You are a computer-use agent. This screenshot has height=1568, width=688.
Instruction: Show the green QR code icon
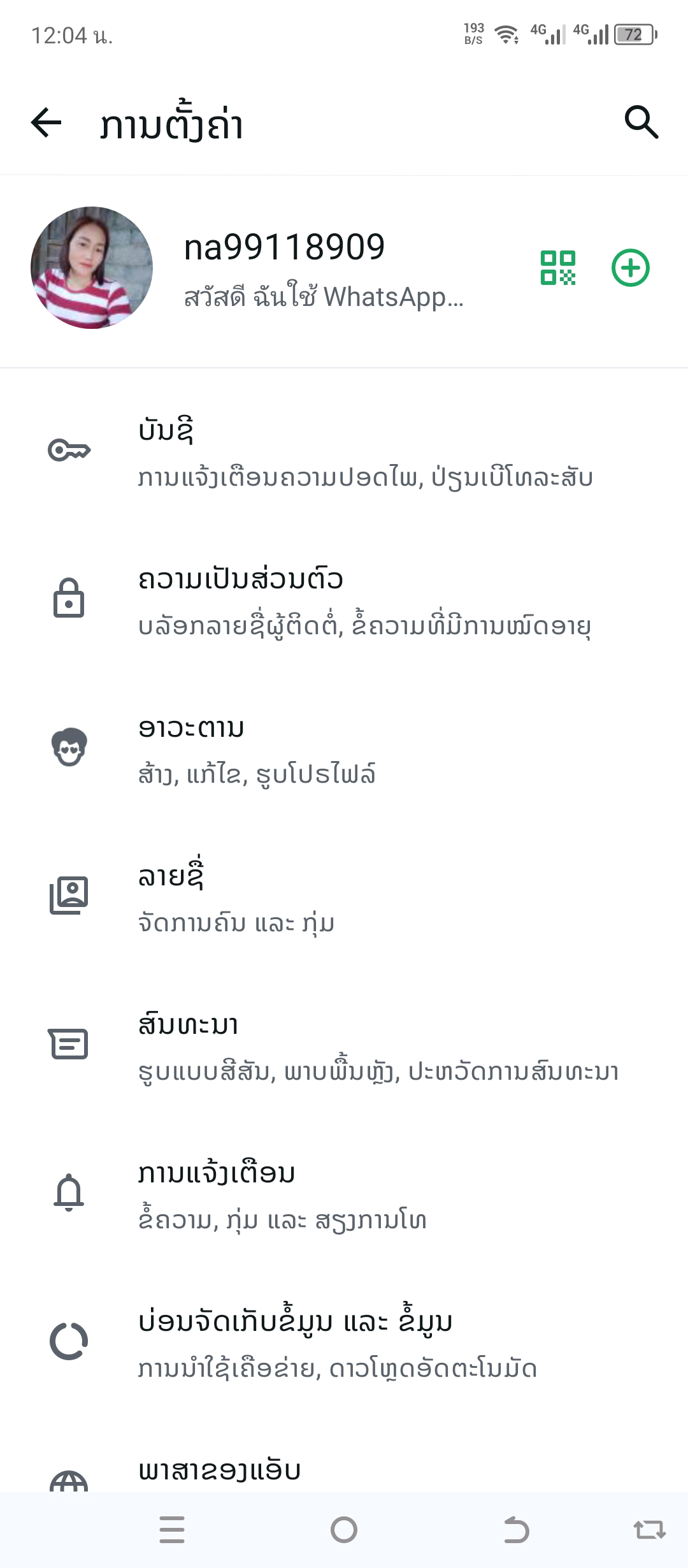pyautogui.click(x=558, y=268)
